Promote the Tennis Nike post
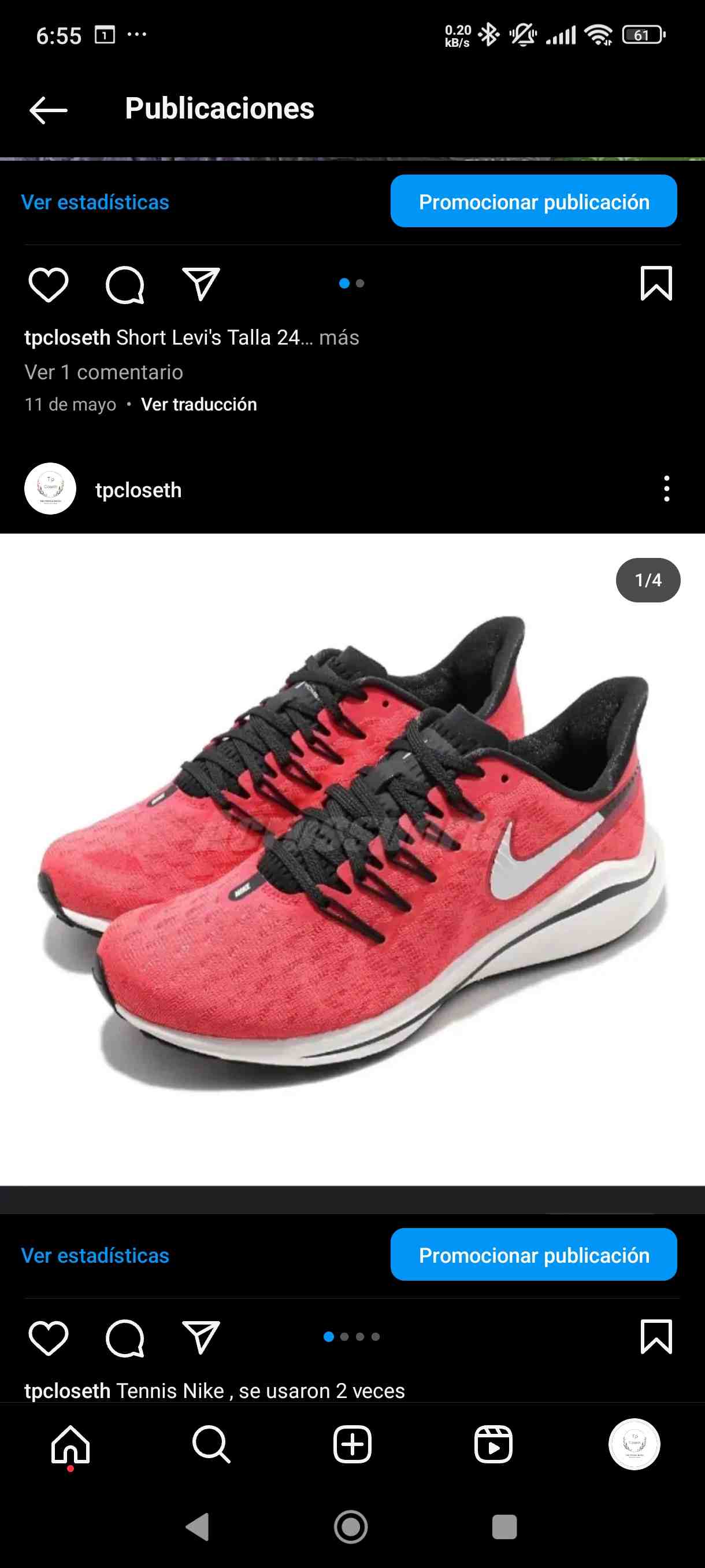This screenshot has height=1568, width=705. (533, 1255)
